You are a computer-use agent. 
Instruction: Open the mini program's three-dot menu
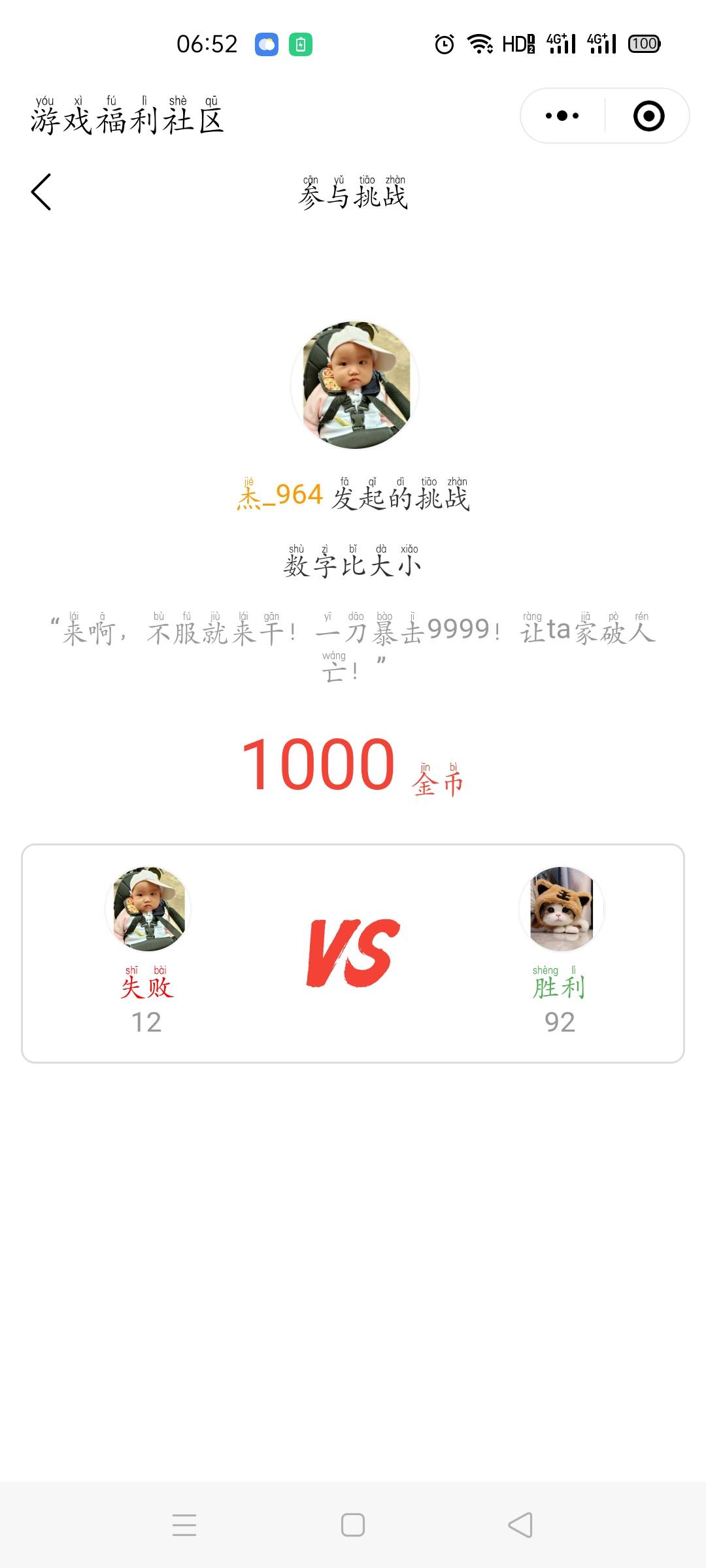(562, 116)
